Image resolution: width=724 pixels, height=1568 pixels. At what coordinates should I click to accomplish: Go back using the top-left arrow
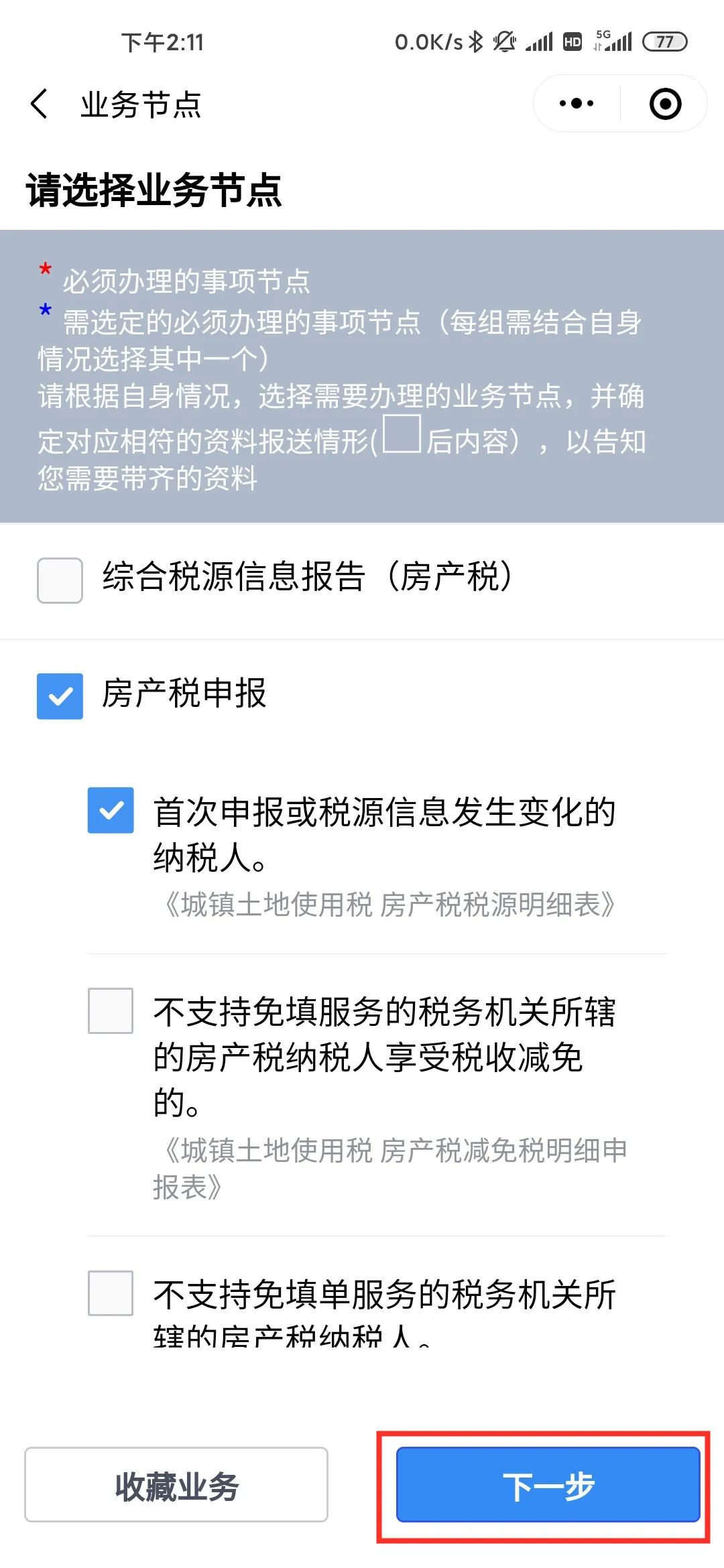coord(40,104)
